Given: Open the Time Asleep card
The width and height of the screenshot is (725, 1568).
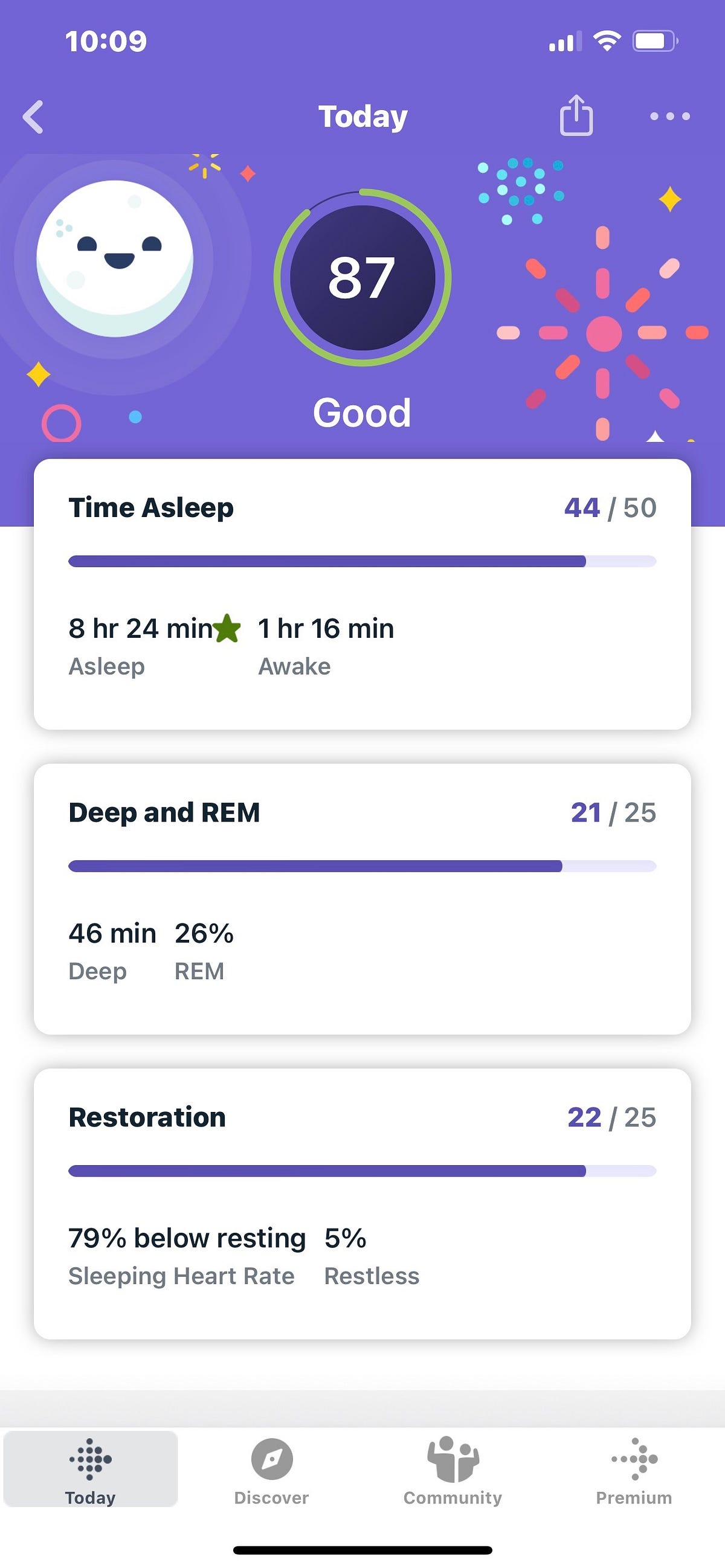Looking at the screenshot, I should tap(362, 594).
